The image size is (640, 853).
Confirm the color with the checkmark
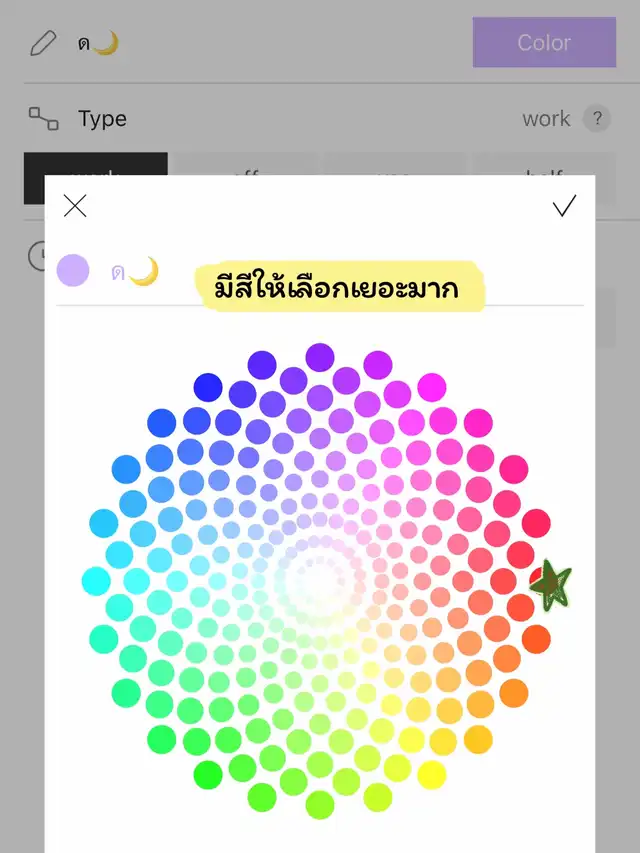[564, 206]
